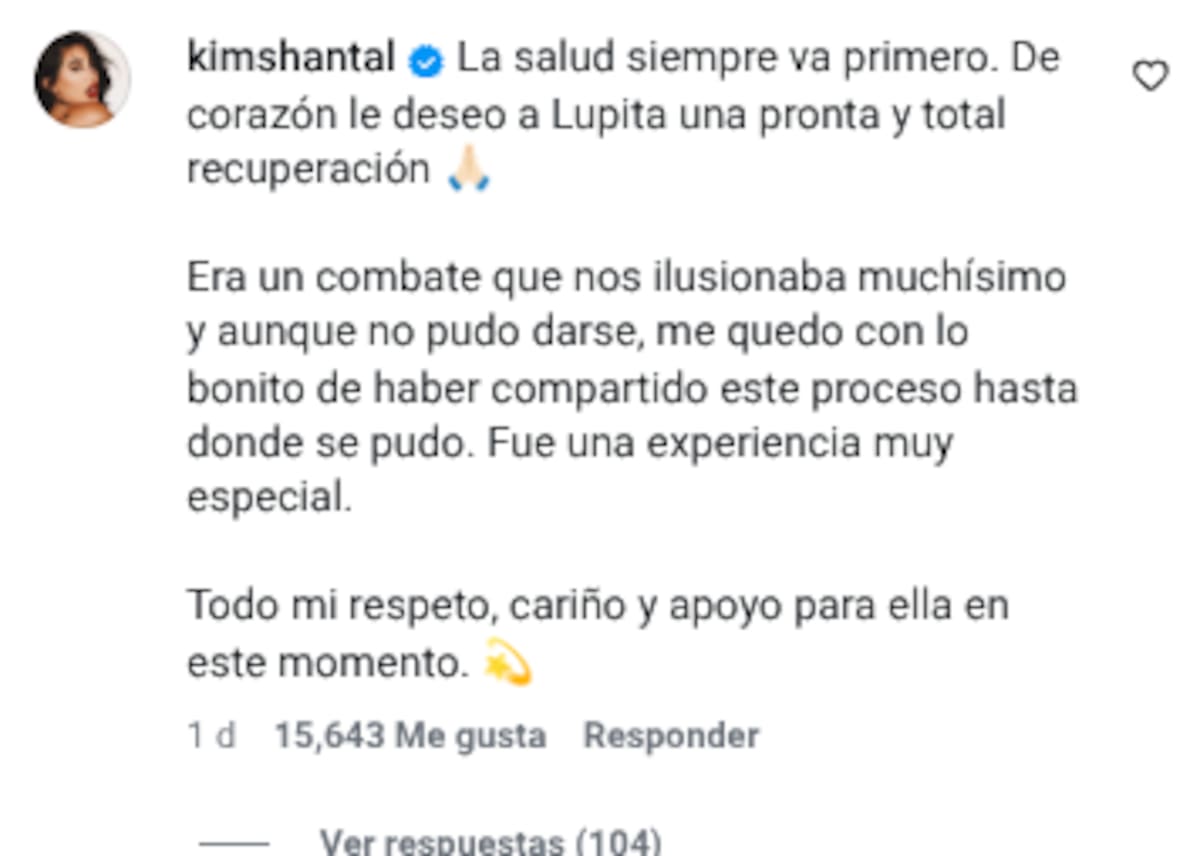Like kimshantal's comment with the heart
The image size is (1200, 856).
coord(1150,76)
